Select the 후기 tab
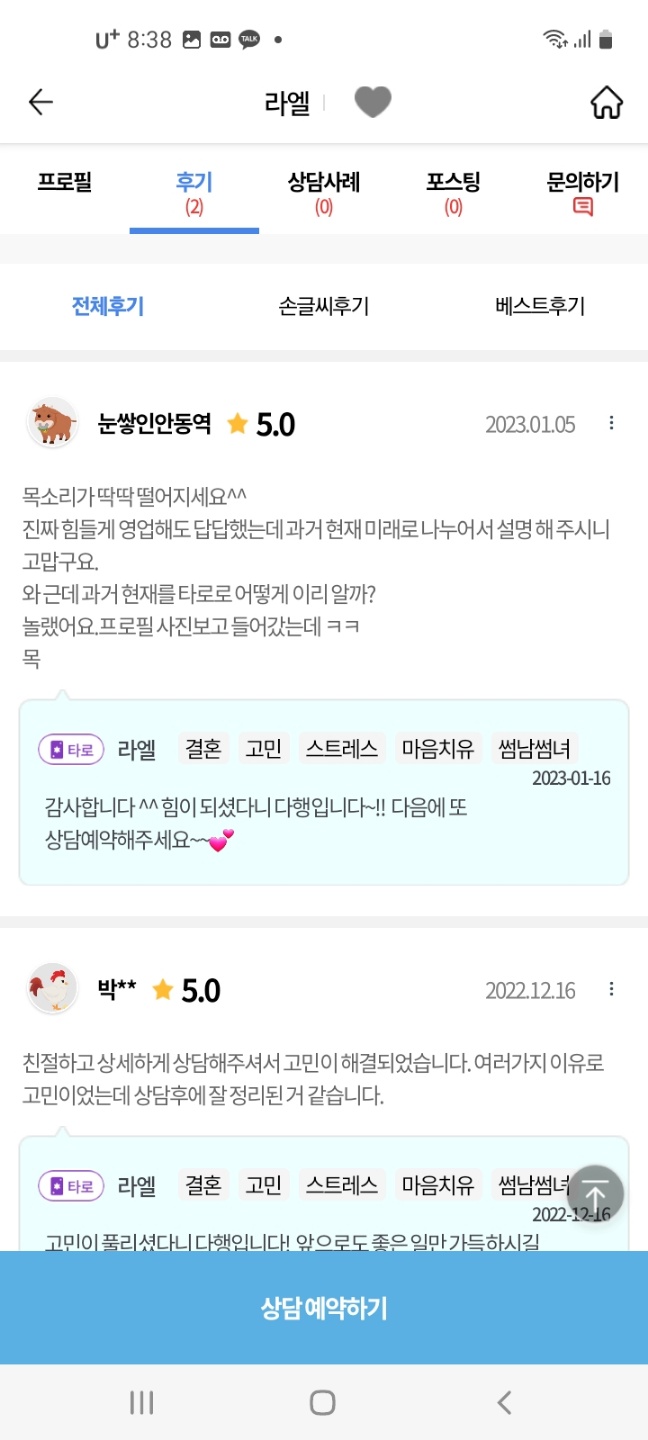Viewport: 648px width, 1440px height. point(194,191)
